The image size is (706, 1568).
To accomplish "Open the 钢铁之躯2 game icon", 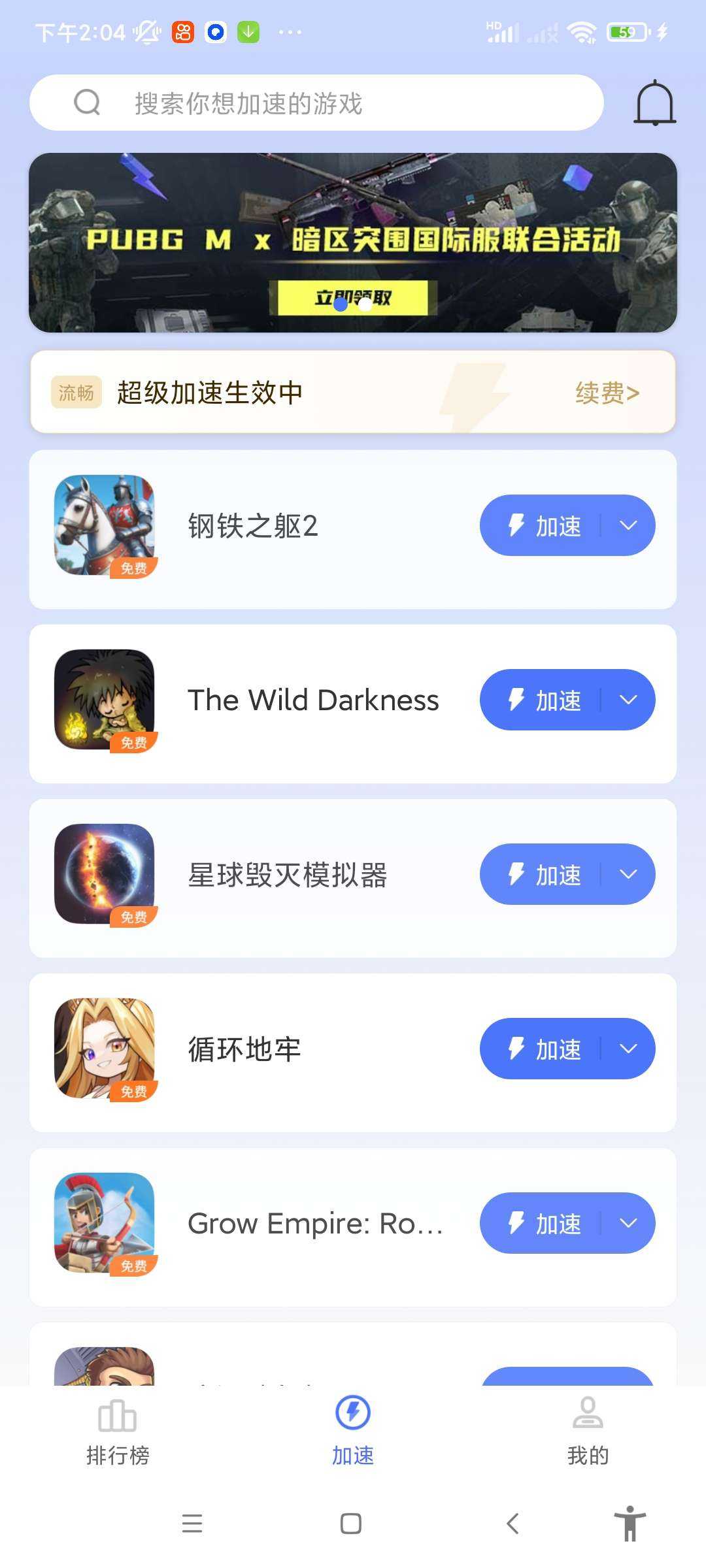I will pos(105,525).
